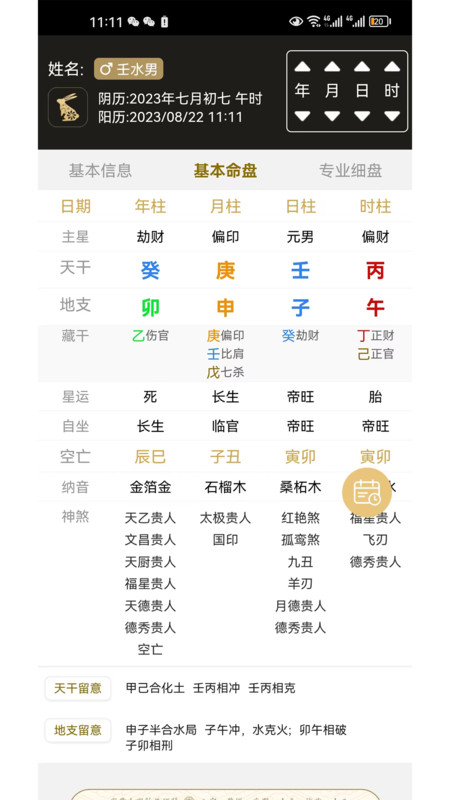Open the 专业细盘 tab
Viewport: 450px width, 800px height.
click(351, 170)
